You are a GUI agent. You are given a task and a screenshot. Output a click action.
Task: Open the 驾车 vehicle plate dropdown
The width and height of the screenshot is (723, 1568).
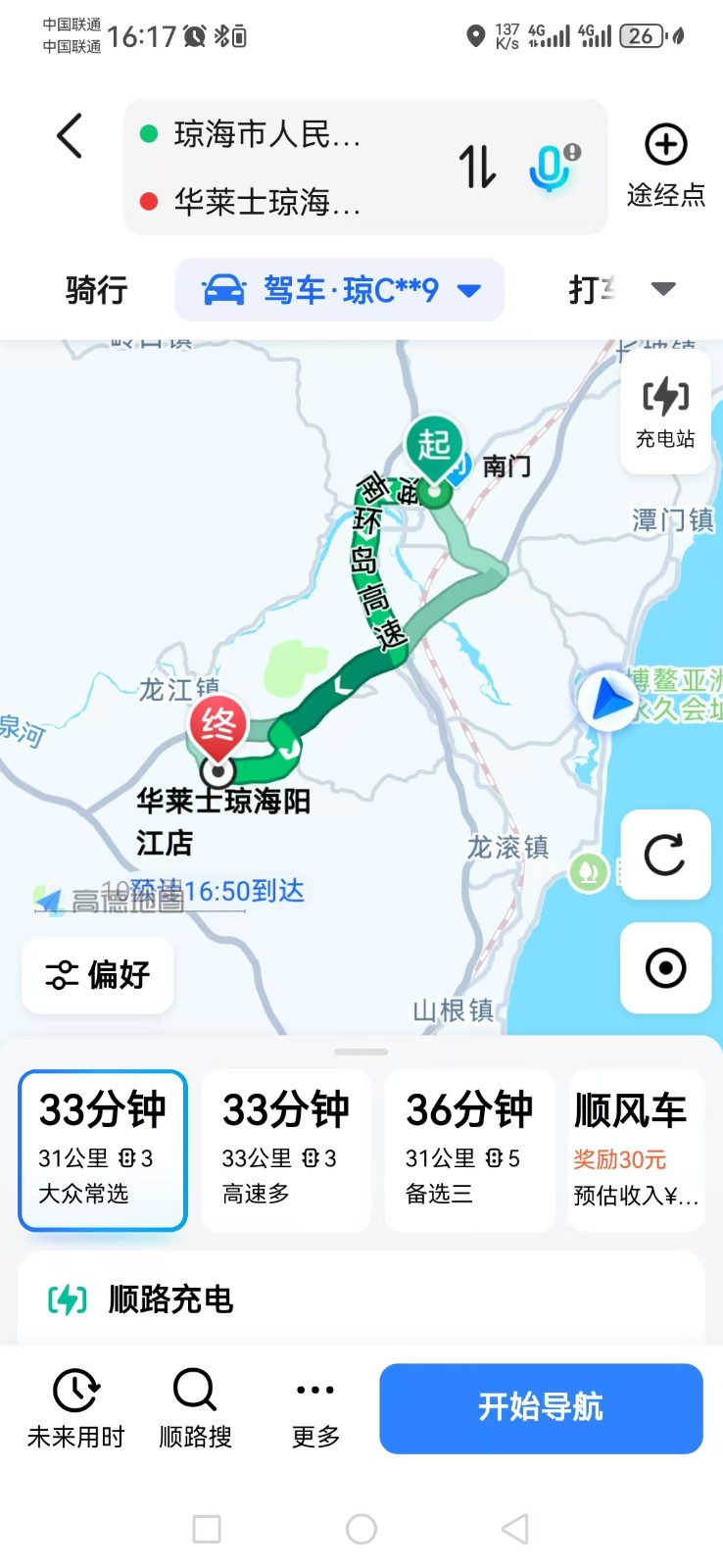(340, 290)
